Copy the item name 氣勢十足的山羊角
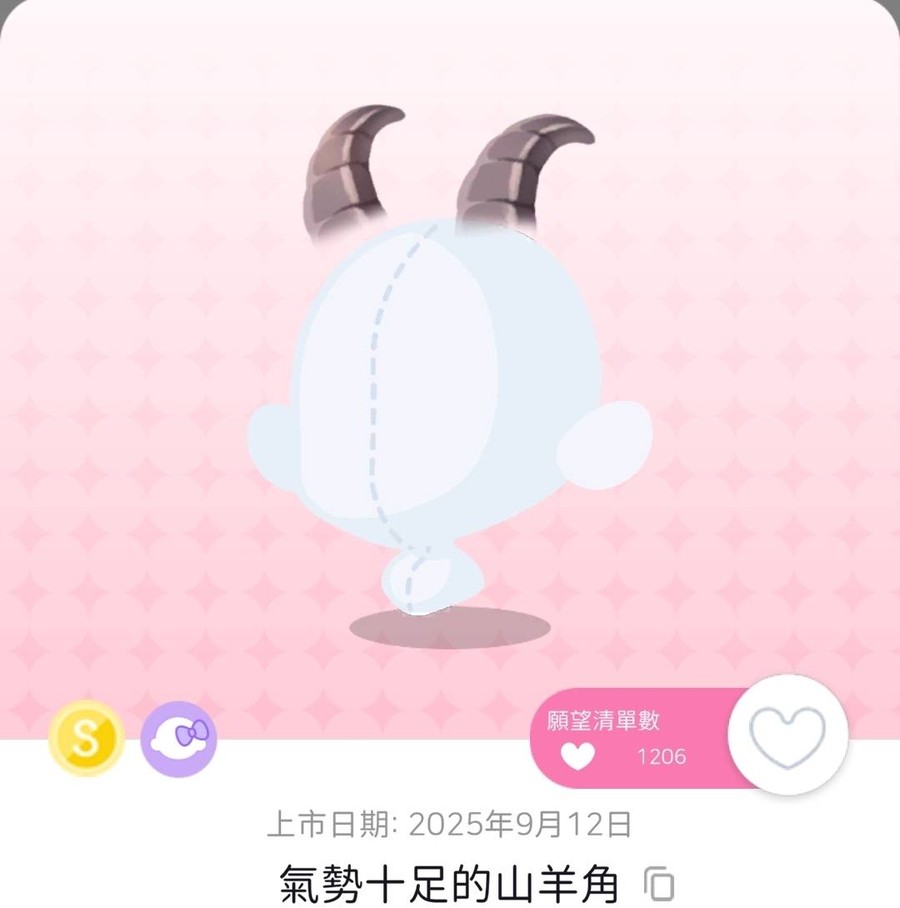The width and height of the screenshot is (900, 908). (x=659, y=884)
